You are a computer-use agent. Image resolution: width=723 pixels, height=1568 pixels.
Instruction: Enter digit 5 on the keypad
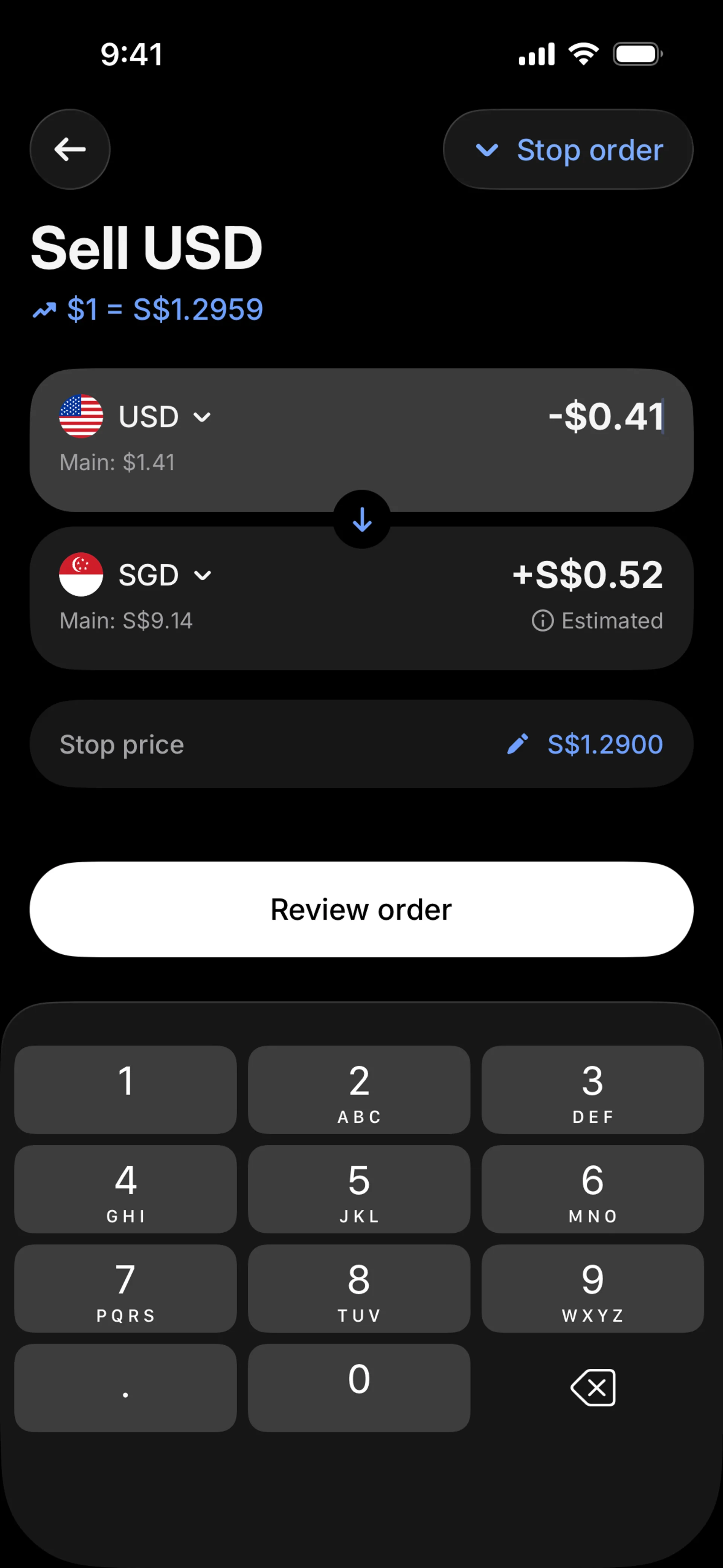coord(359,1189)
